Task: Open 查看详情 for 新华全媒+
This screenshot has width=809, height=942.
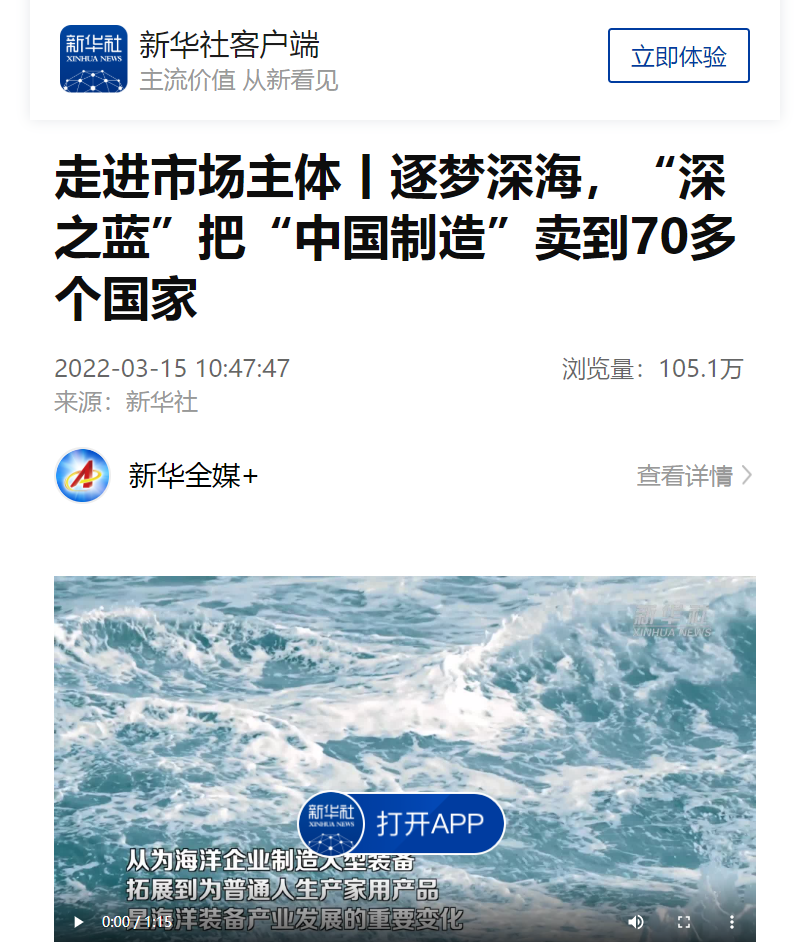Action: 694,476
